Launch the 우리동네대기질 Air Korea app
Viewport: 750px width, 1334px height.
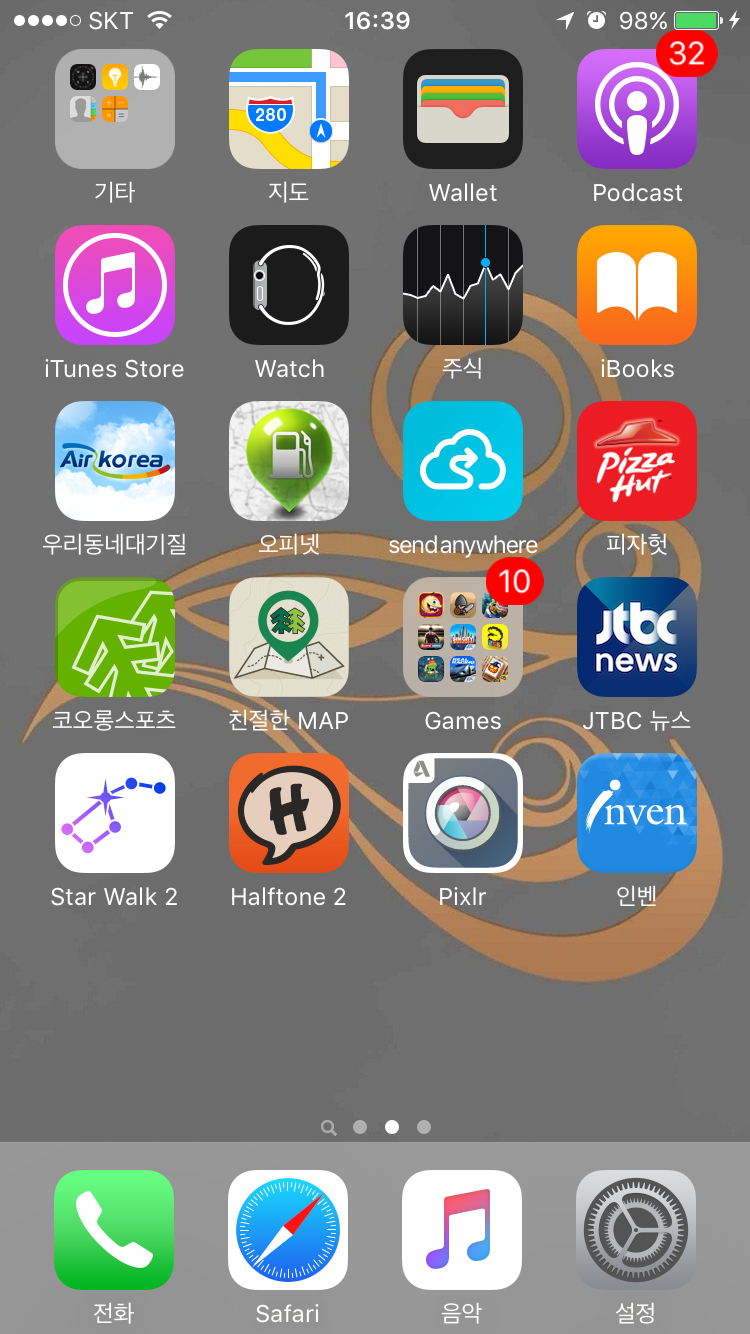(x=115, y=461)
